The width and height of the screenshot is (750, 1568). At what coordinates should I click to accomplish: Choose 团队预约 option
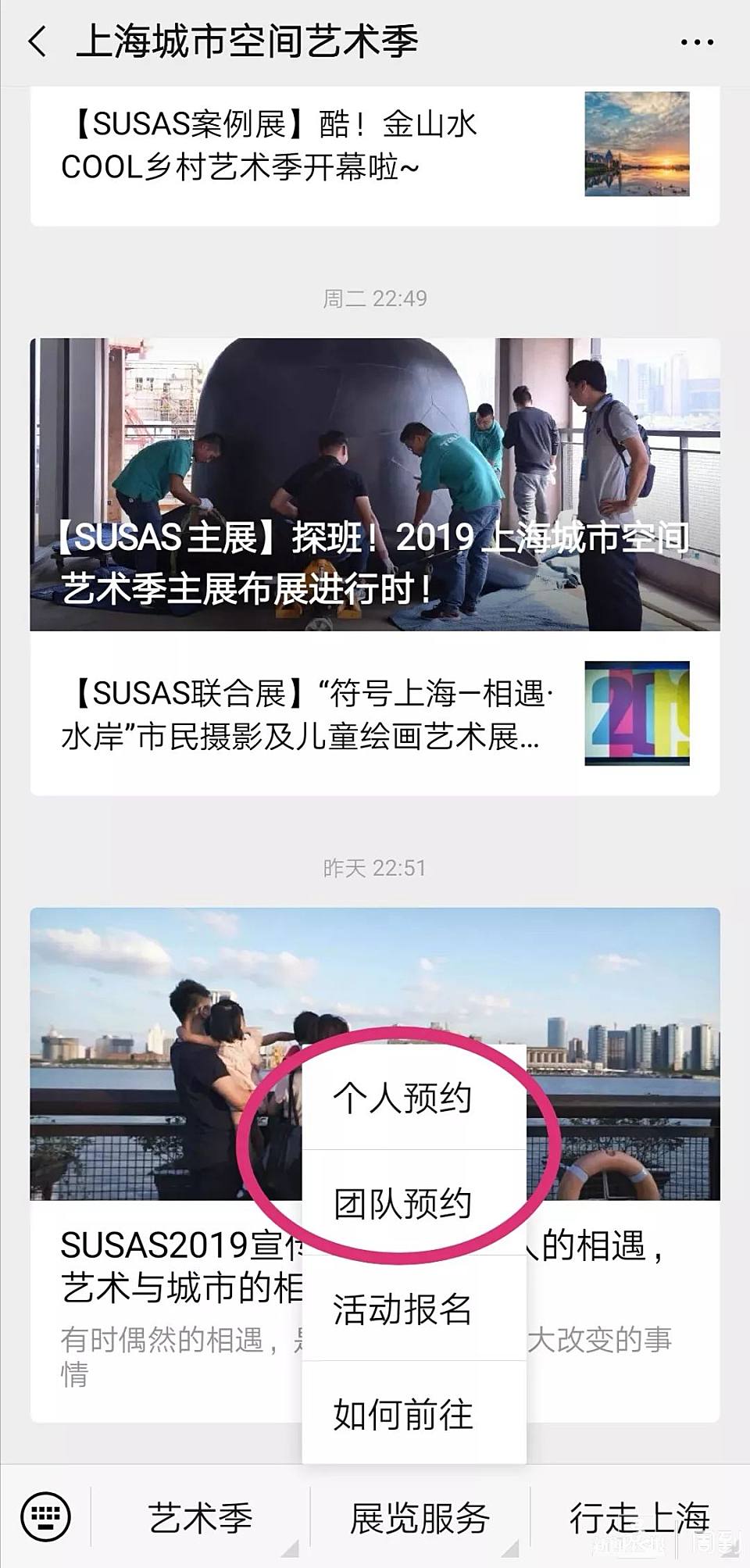click(x=402, y=1203)
